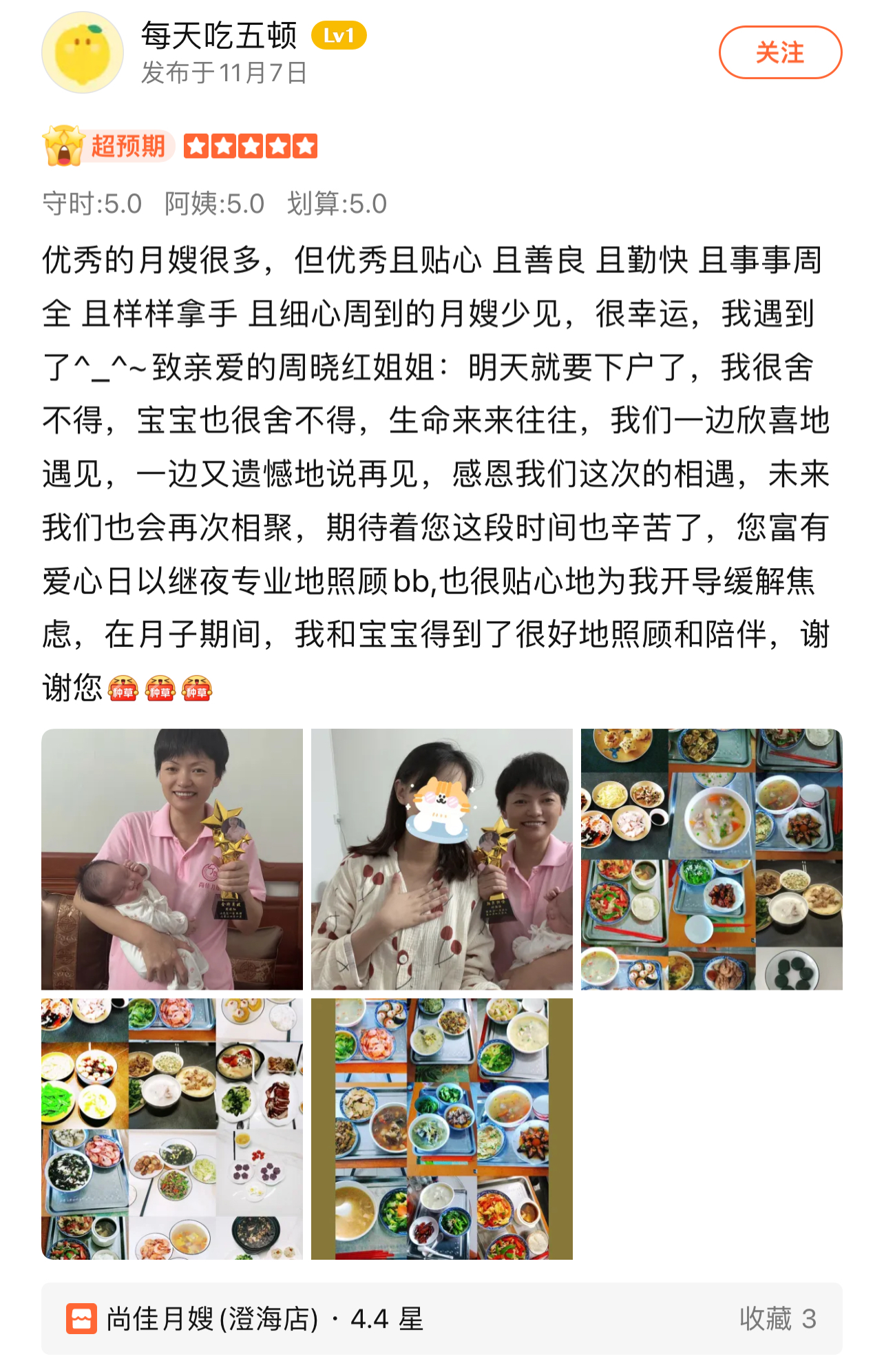The width and height of the screenshot is (884, 1372).
Task: Open third photo of meal collage with soup
Action: [x=711, y=859]
